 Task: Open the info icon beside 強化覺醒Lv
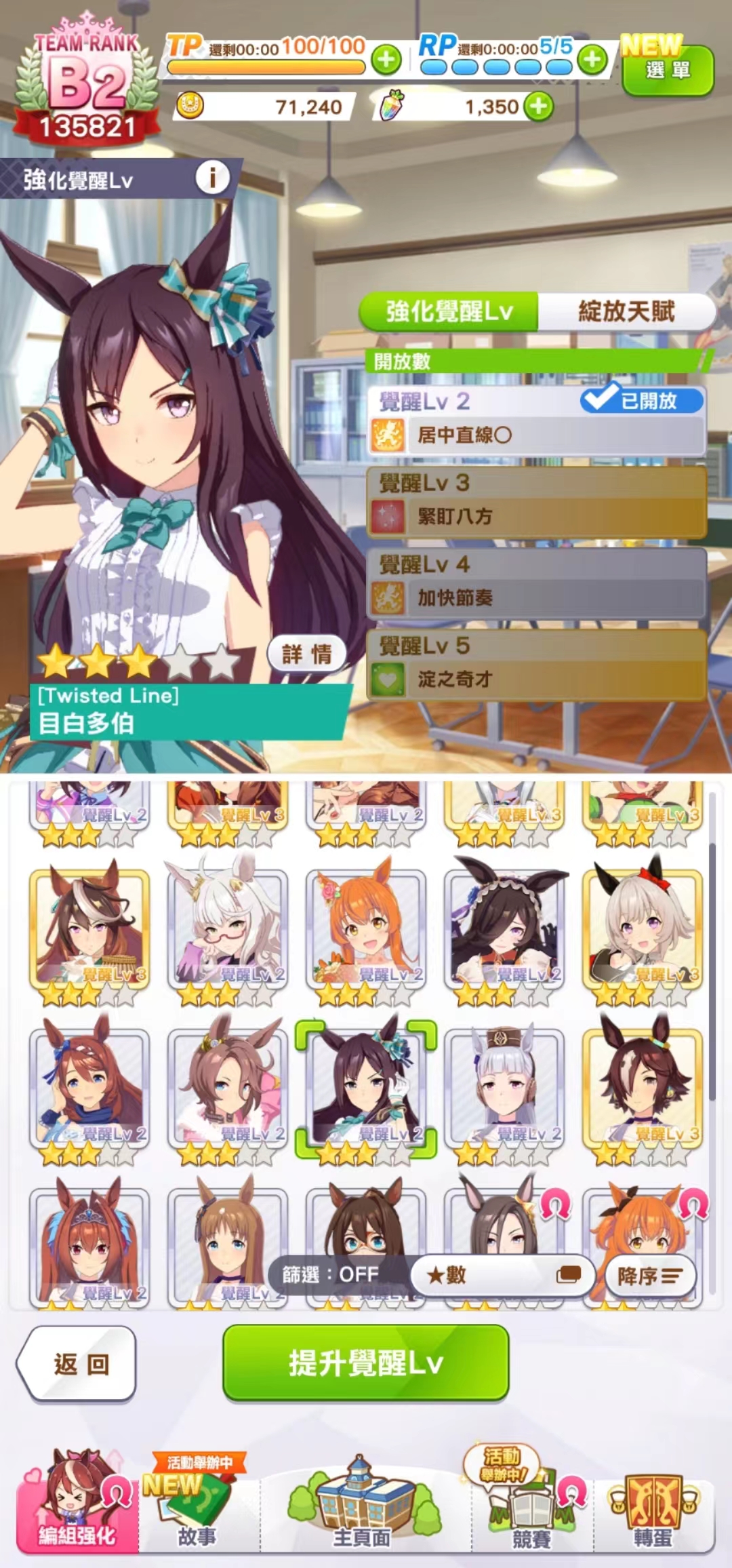(212, 178)
